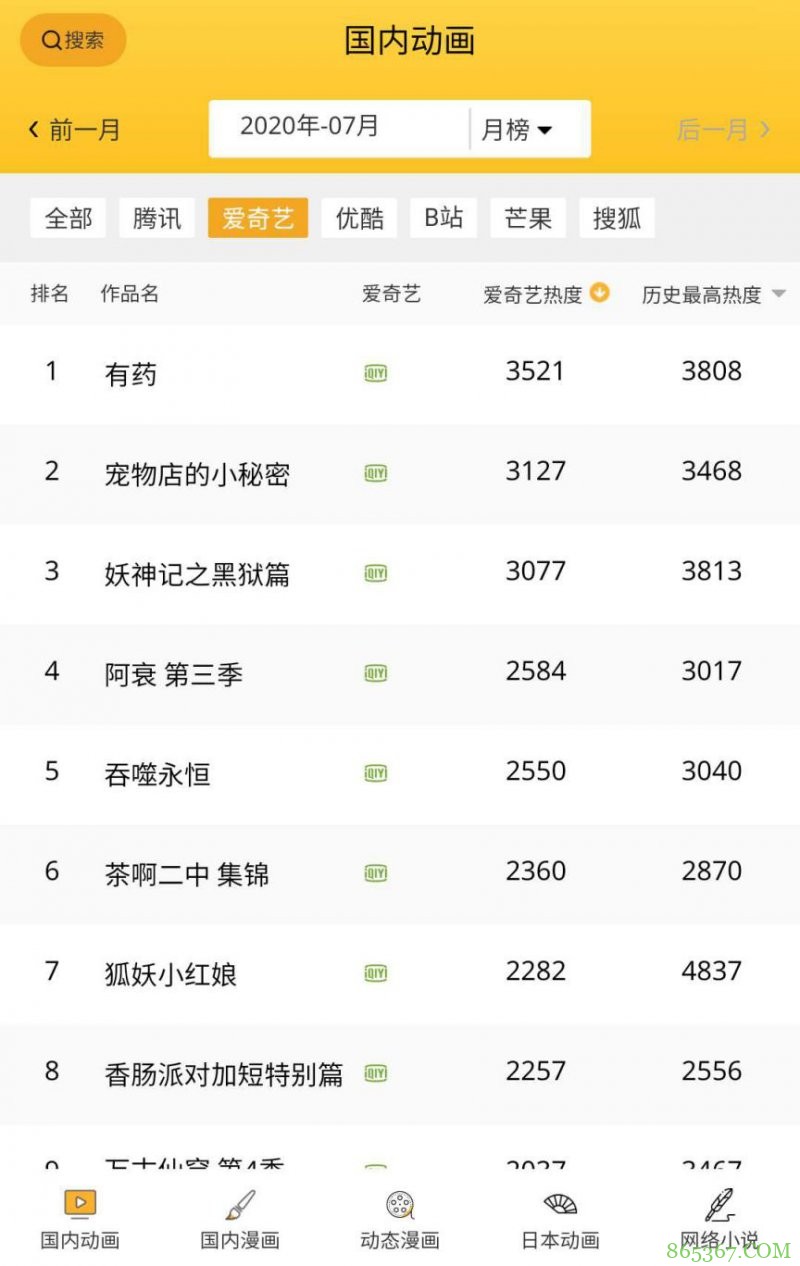Open the 动态漫画 film reel icon
800x1266 pixels.
(x=399, y=1203)
